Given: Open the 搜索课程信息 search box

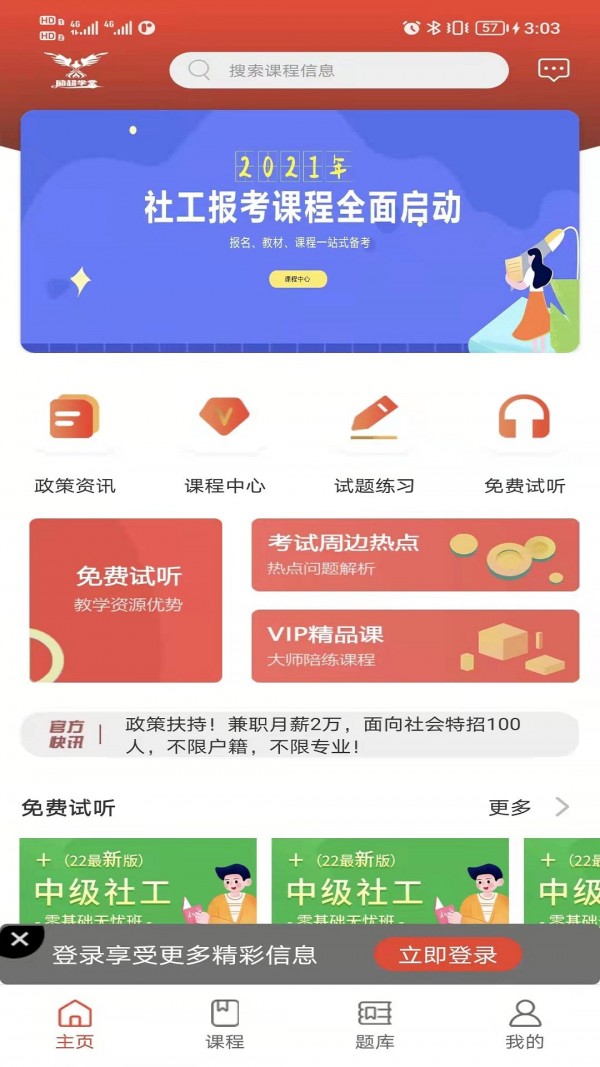Looking at the screenshot, I should coord(338,70).
